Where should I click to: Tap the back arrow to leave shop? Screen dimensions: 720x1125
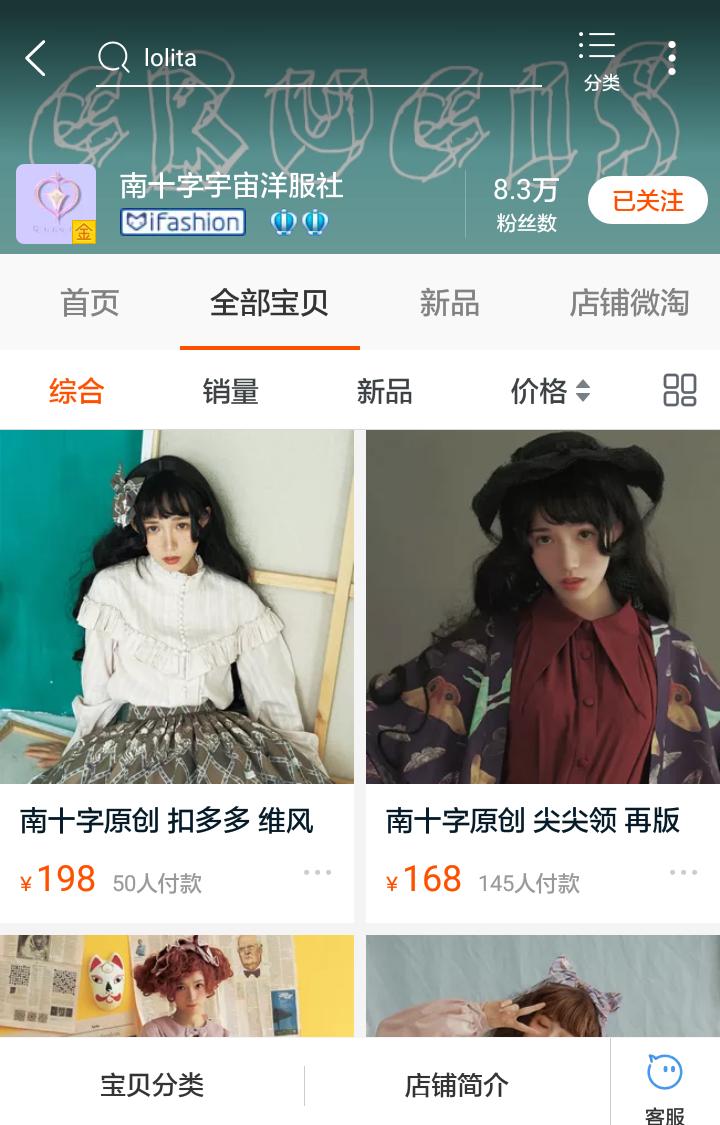(x=35, y=57)
